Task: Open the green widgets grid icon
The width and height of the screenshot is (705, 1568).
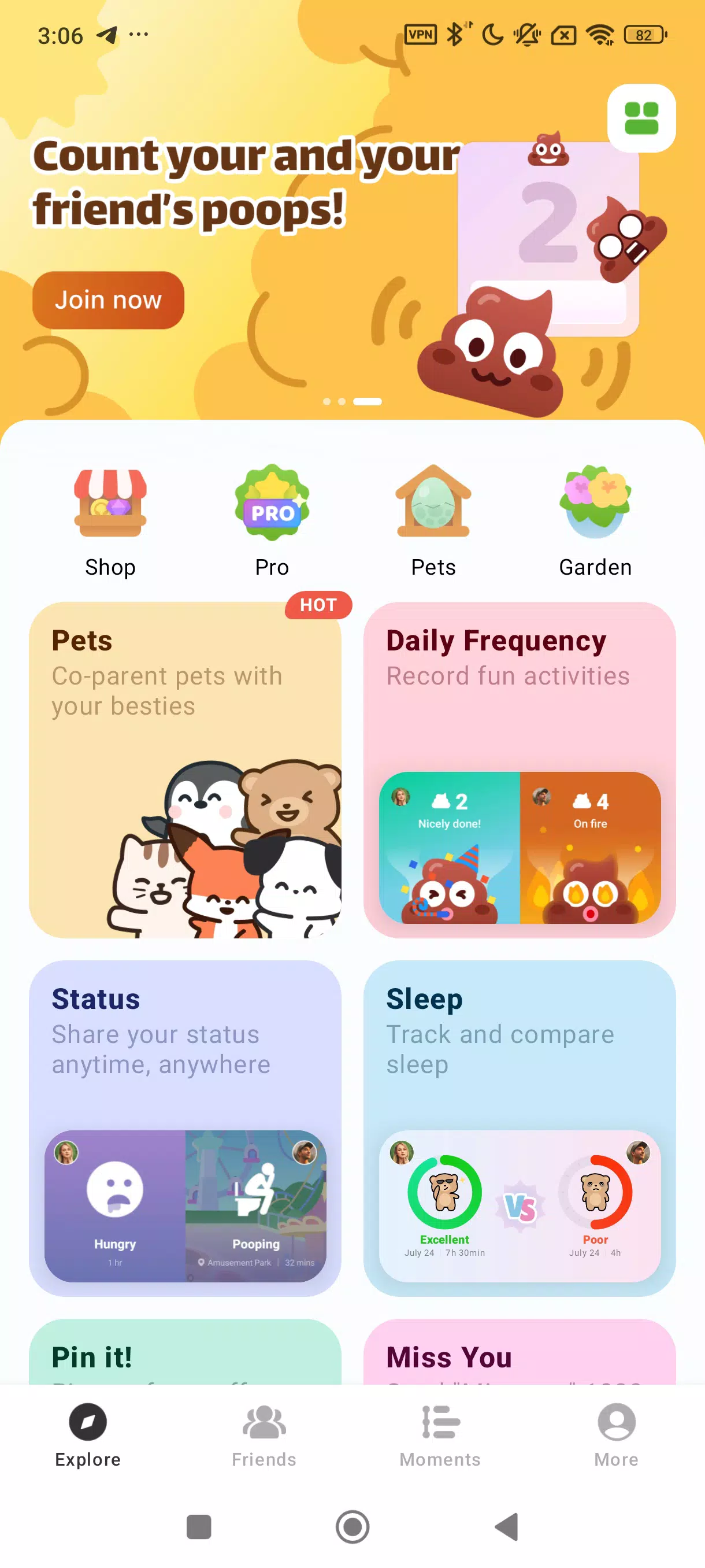Action: click(641, 118)
